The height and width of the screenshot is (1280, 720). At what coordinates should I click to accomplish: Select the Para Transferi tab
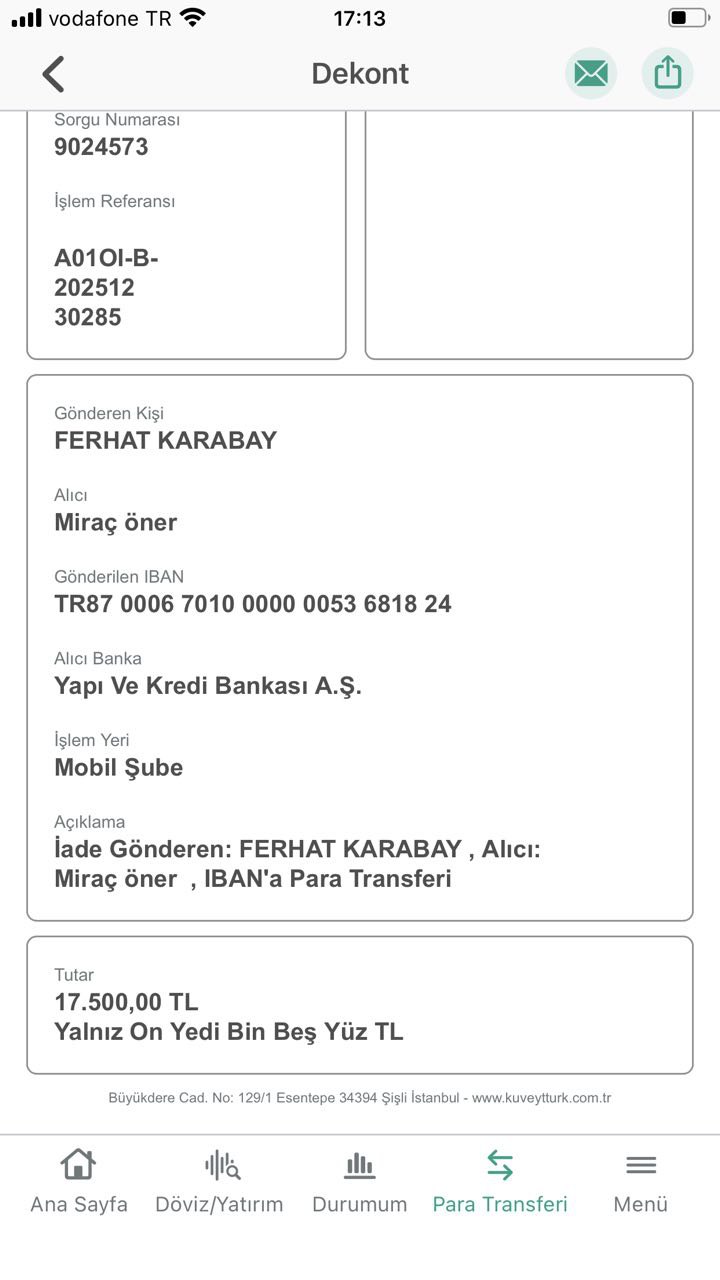click(x=500, y=1181)
